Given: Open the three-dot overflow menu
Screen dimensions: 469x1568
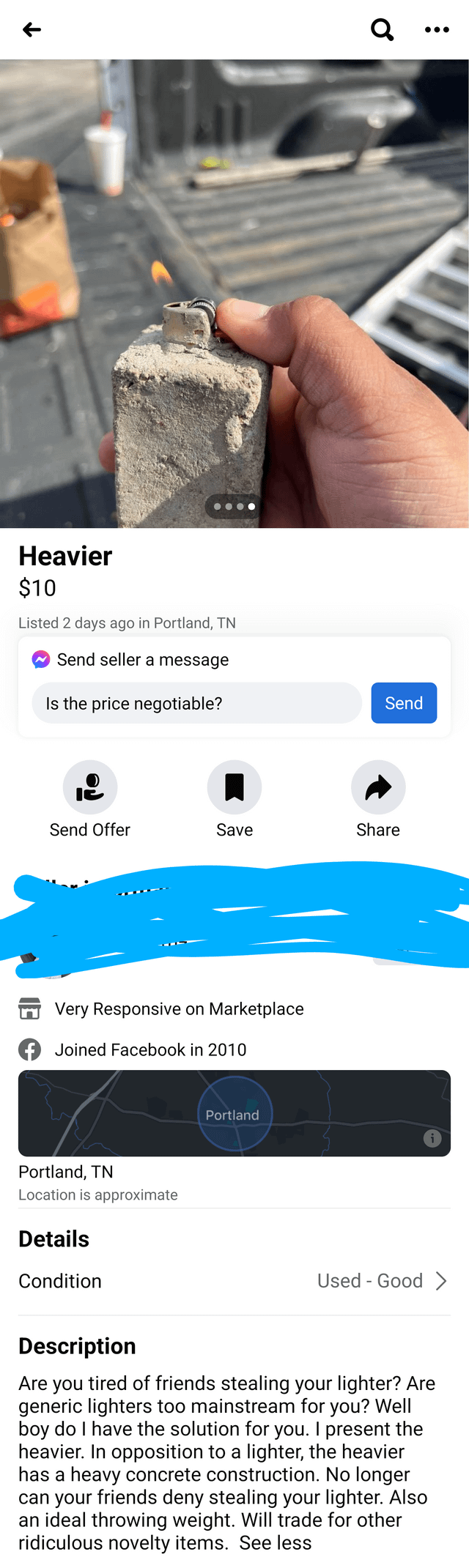Looking at the screenshot, I should pos(437,30).
